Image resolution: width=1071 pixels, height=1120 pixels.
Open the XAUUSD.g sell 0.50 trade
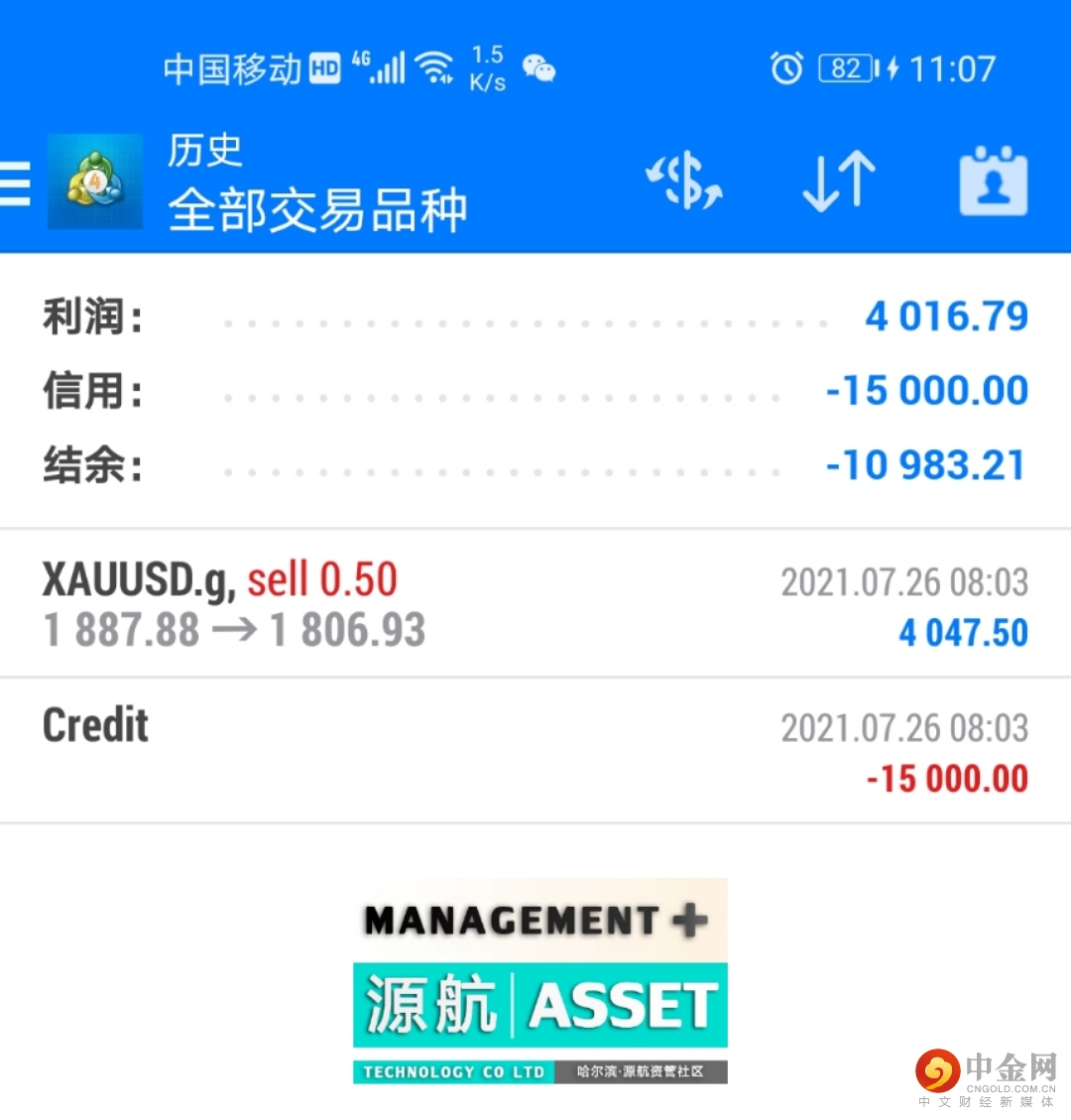[x=535, y=605]
